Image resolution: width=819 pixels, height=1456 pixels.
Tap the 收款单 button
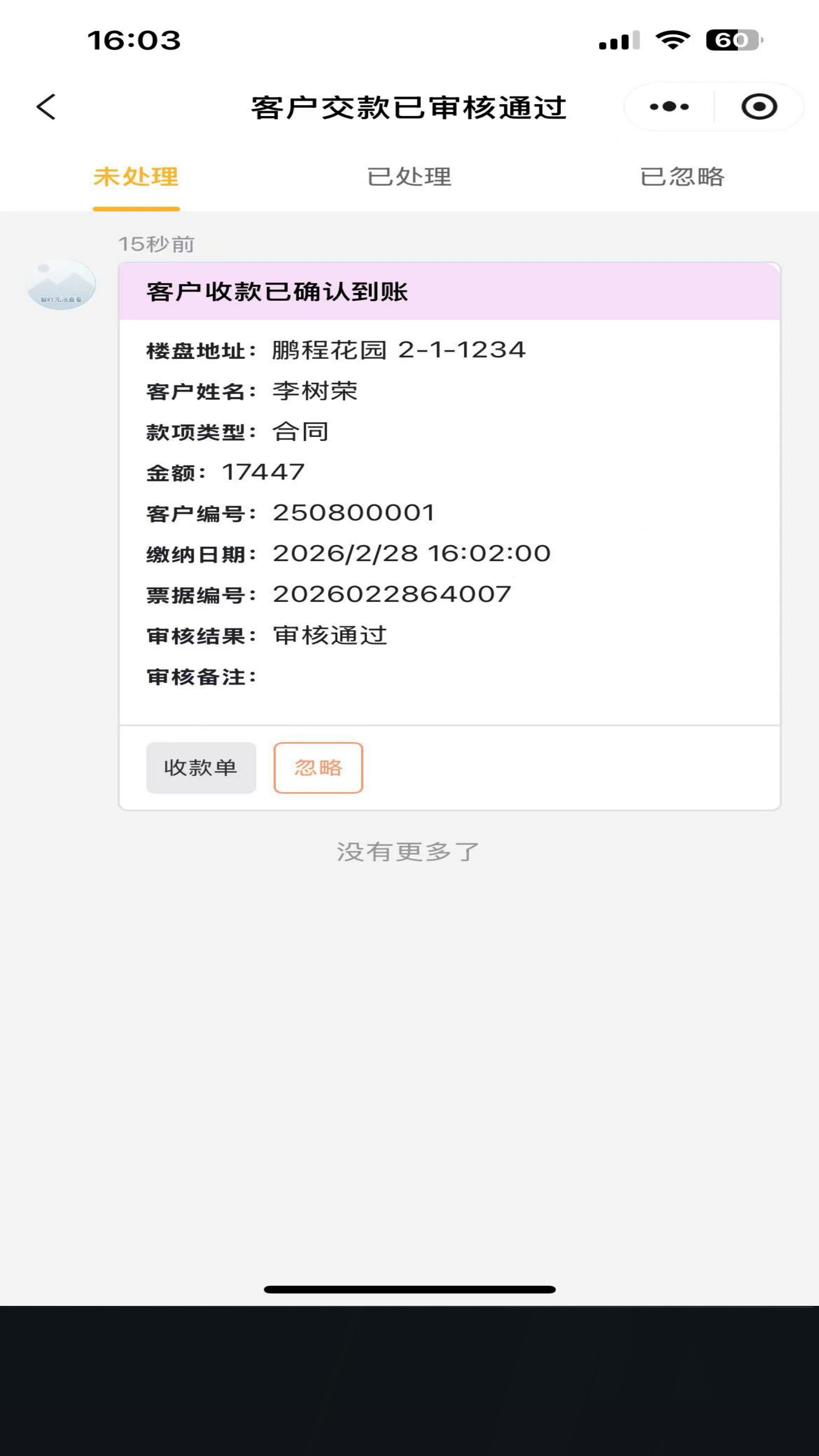click(201, 767)
